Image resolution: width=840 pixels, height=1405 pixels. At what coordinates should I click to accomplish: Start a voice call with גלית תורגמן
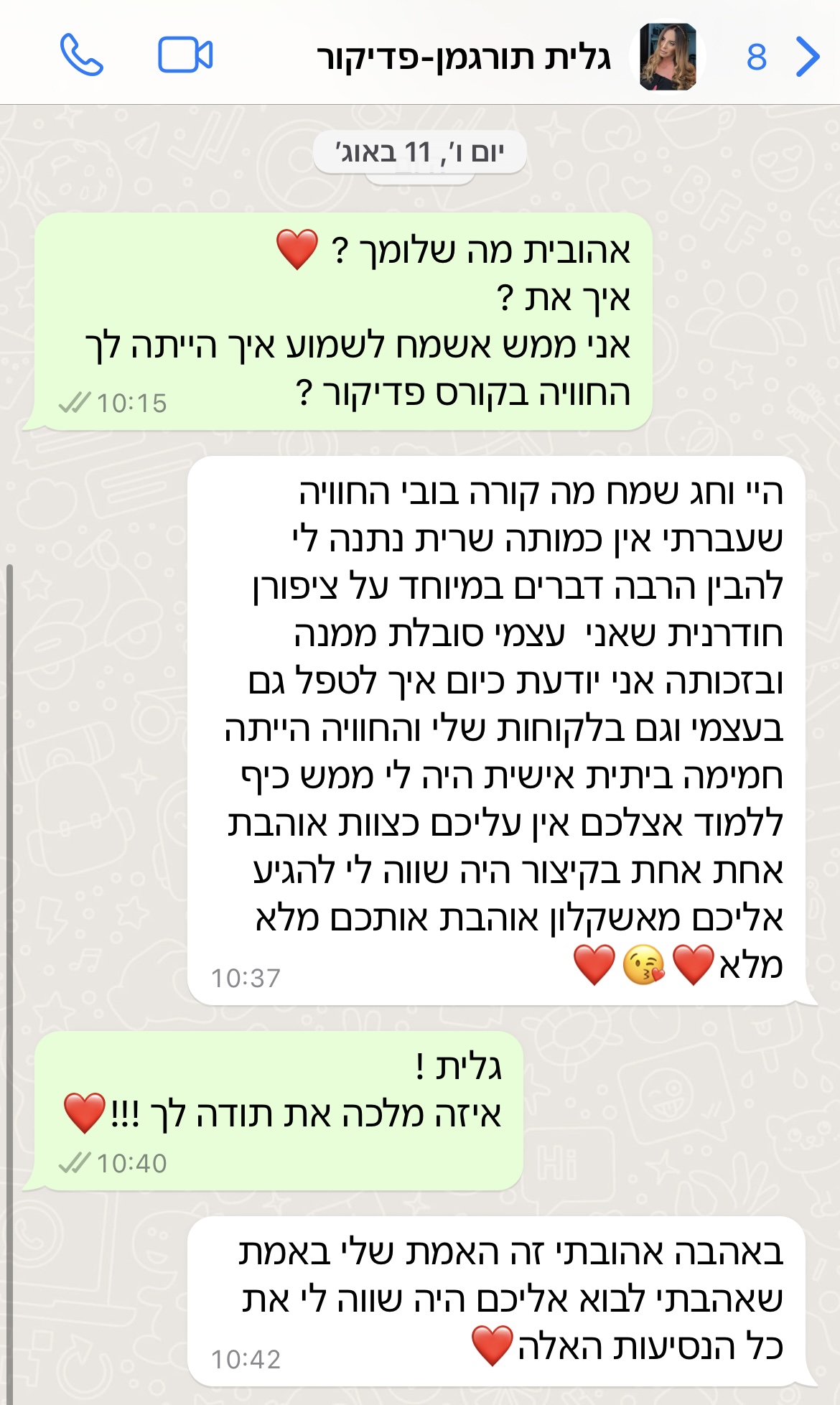(81, 55)
